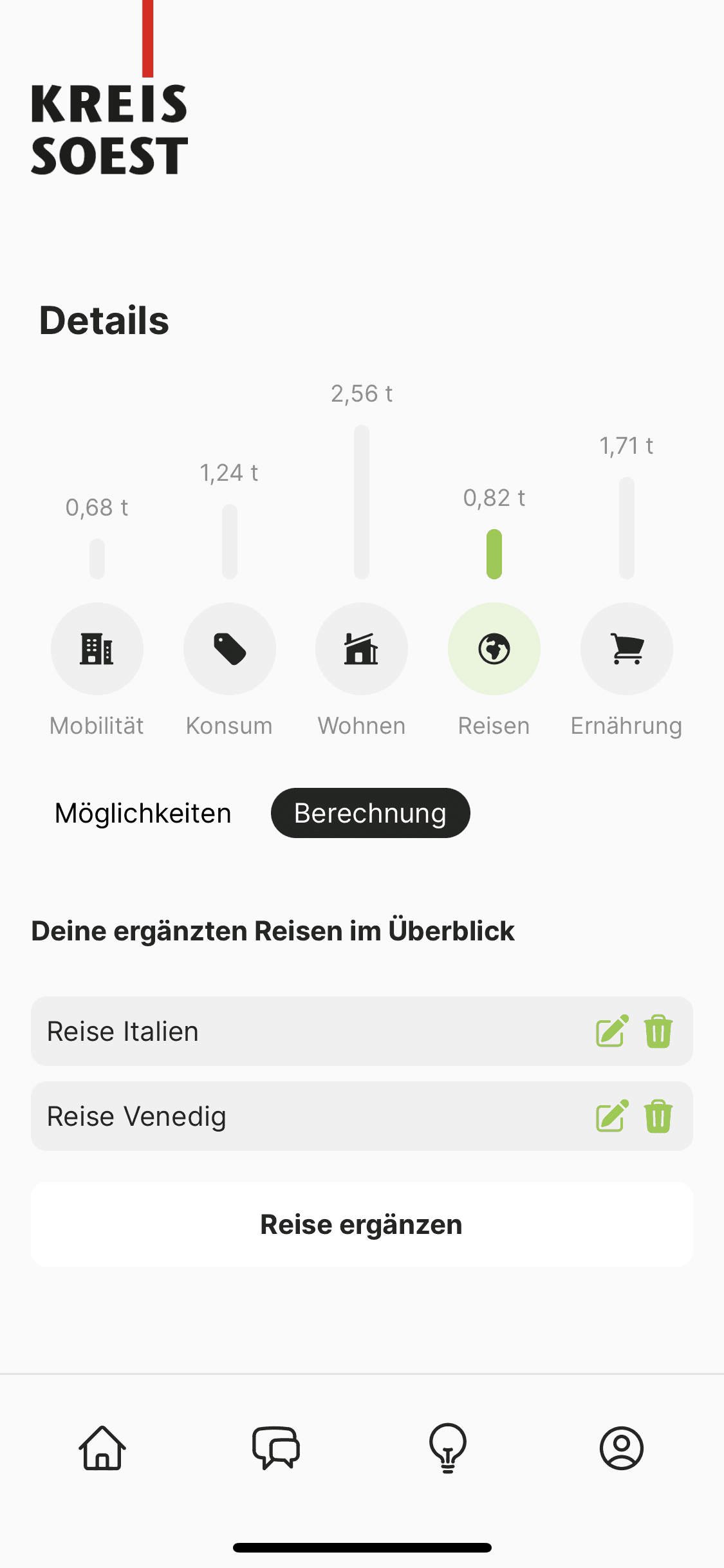Select the Konsum category icon
Viewport: 724px width, 1568px height.
point(230,648)
